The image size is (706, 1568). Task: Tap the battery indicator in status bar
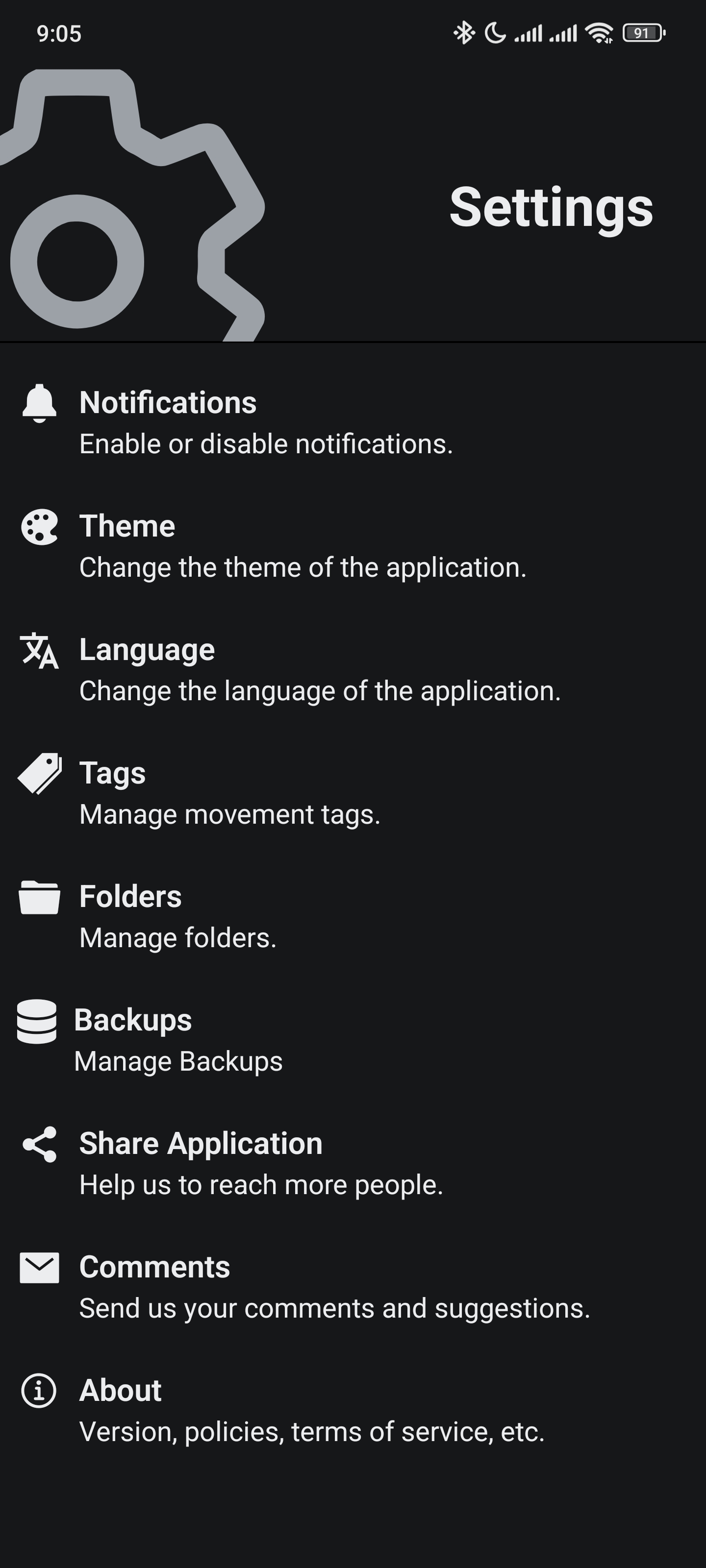tap(643, 33)
